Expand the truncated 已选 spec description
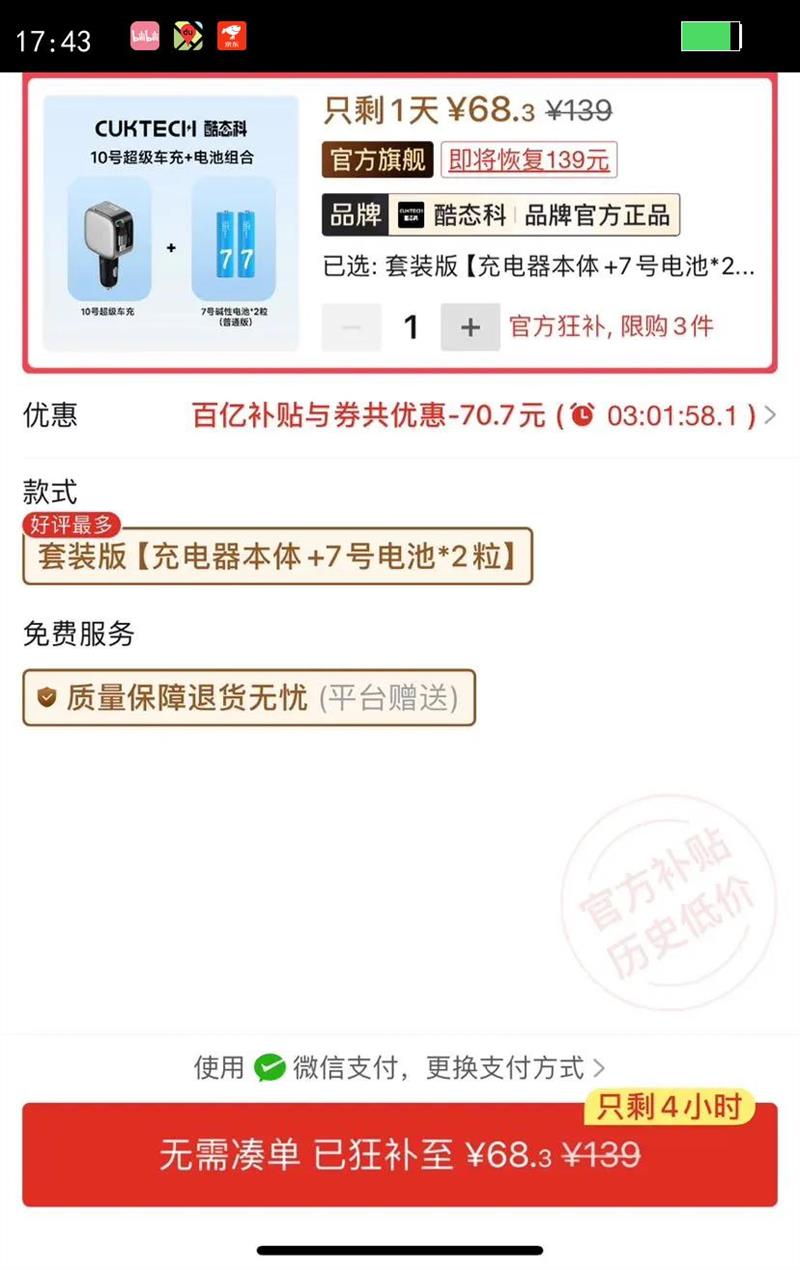Viewport: 800px width, 1270px height. pyautogui.click(x=540, y=262)
